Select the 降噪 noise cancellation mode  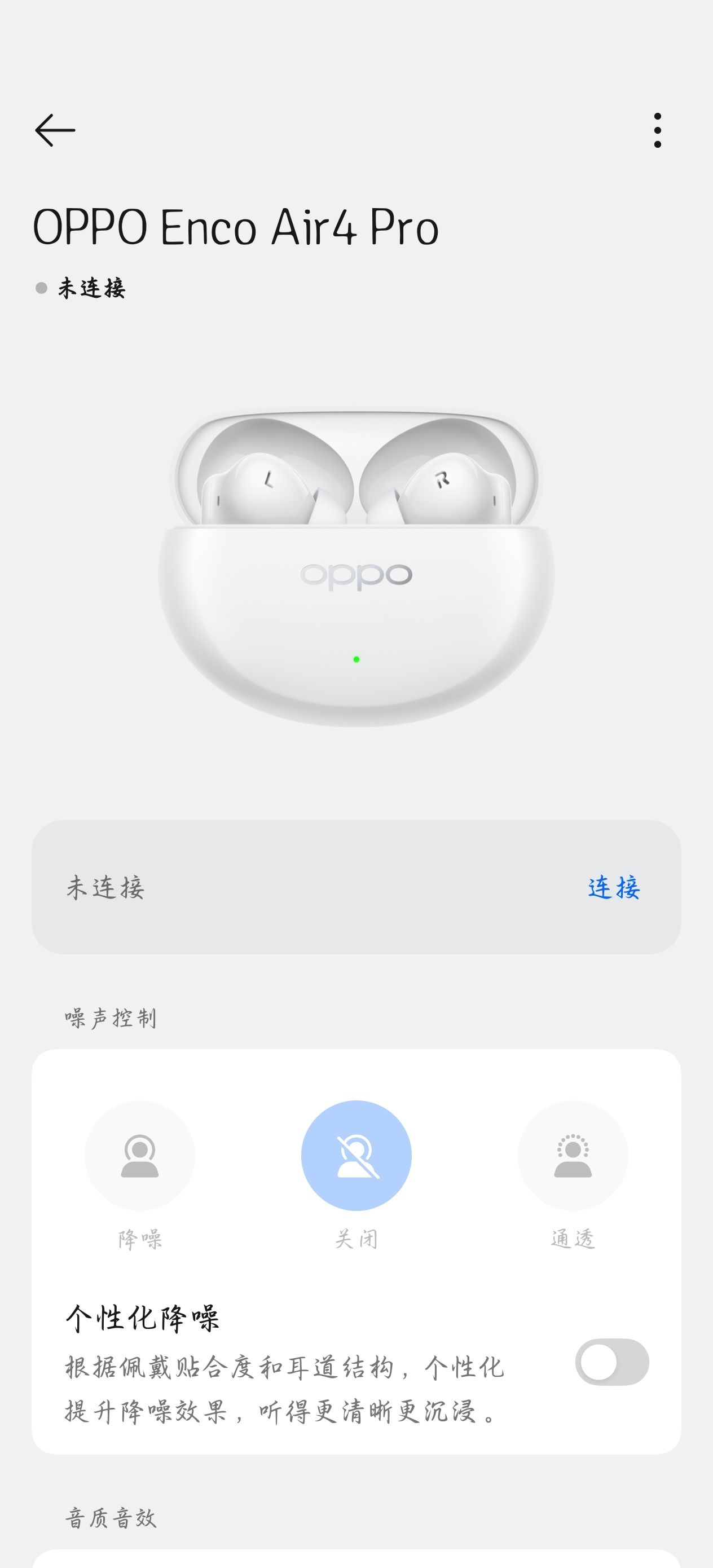pyautogui.click(x=140, y=1155)
